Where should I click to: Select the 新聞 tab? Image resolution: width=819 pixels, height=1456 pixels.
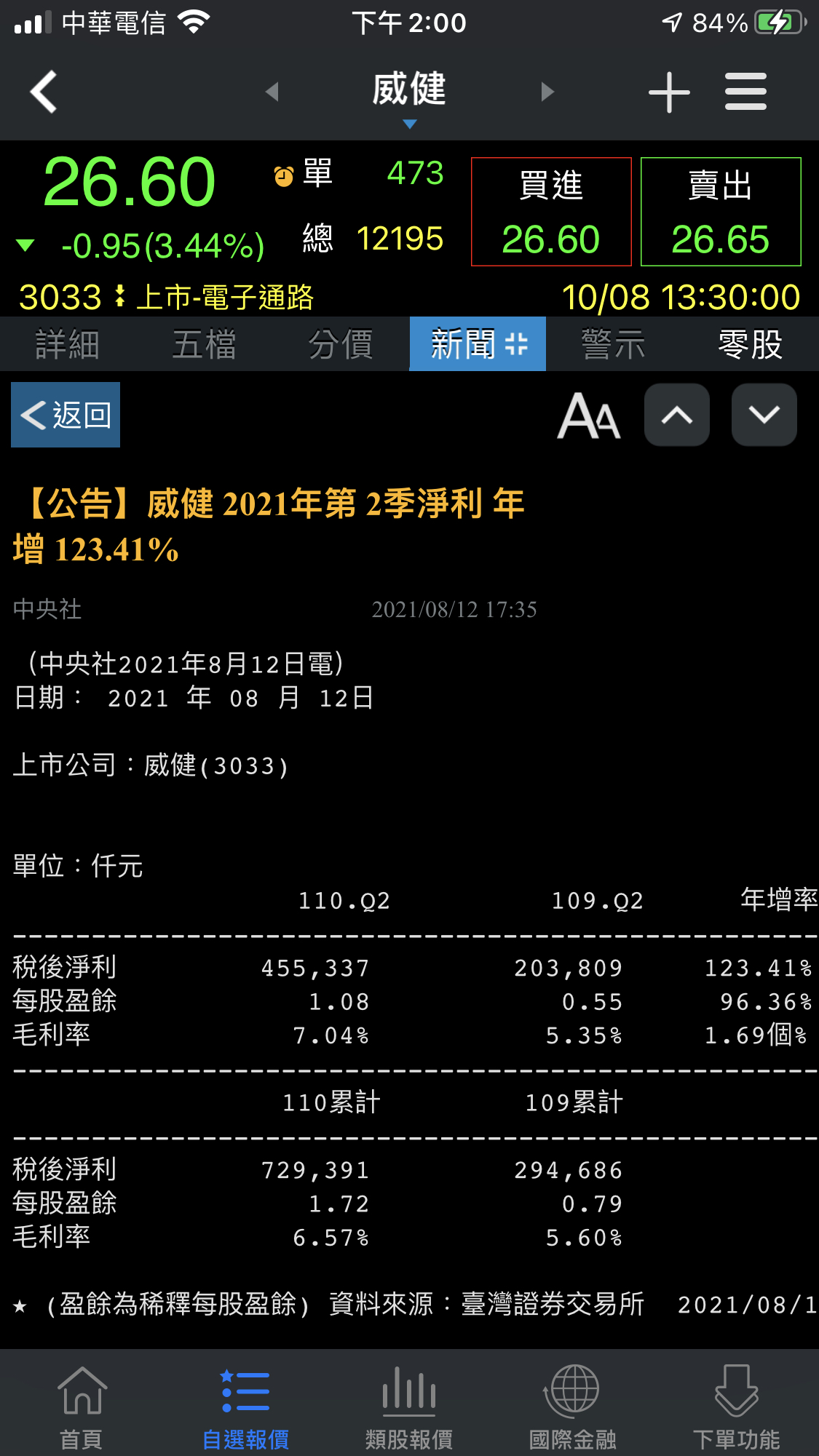(478, 344)
